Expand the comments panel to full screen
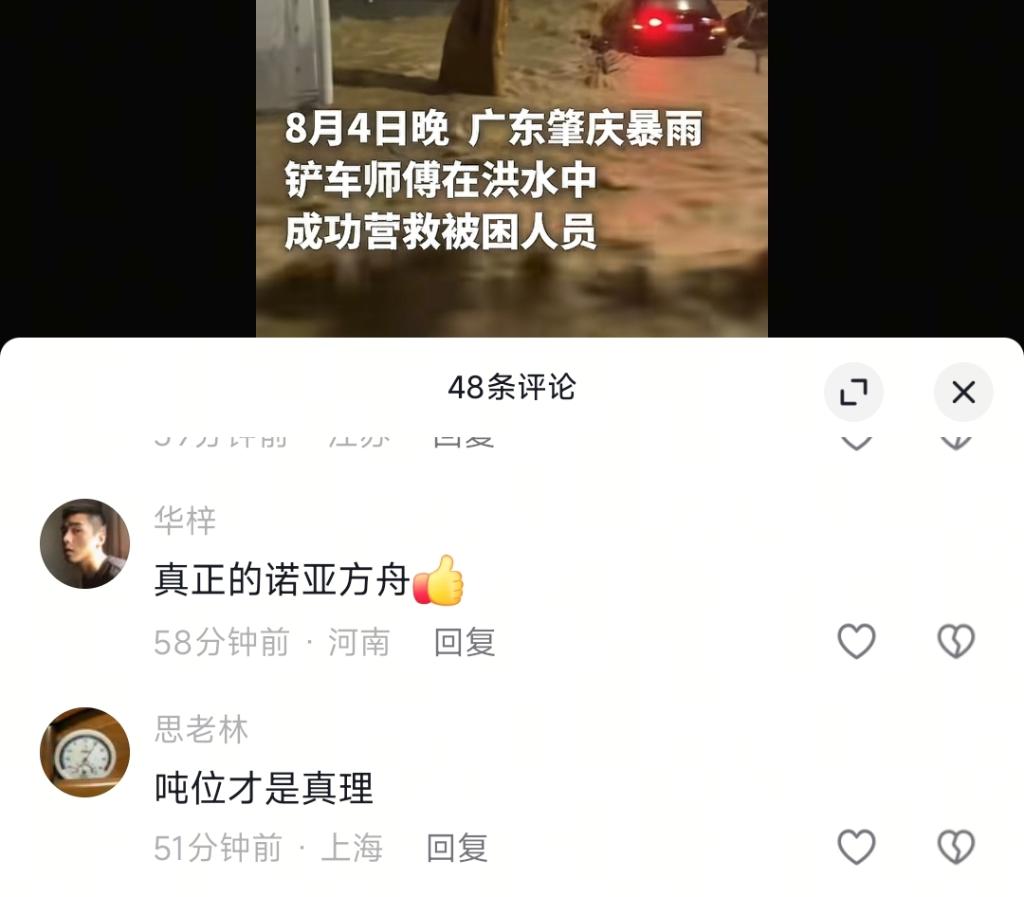Image resolution: width=1024 pixels, height=897 pixels. [853, 392]
